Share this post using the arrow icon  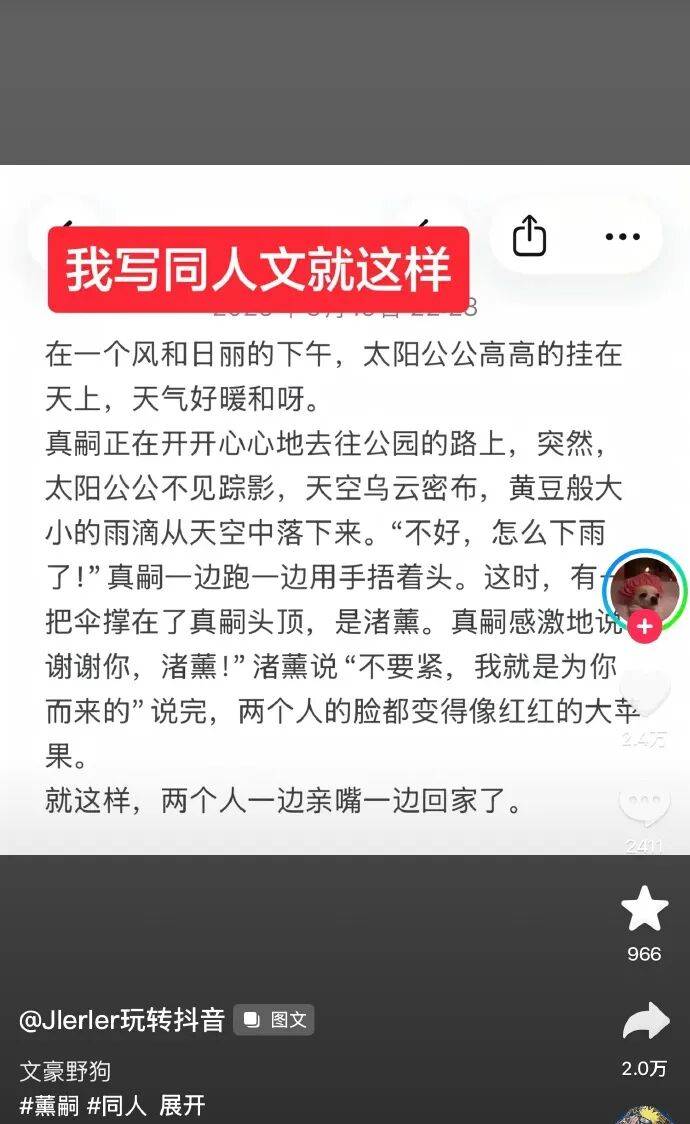[x=645, y=1021]
